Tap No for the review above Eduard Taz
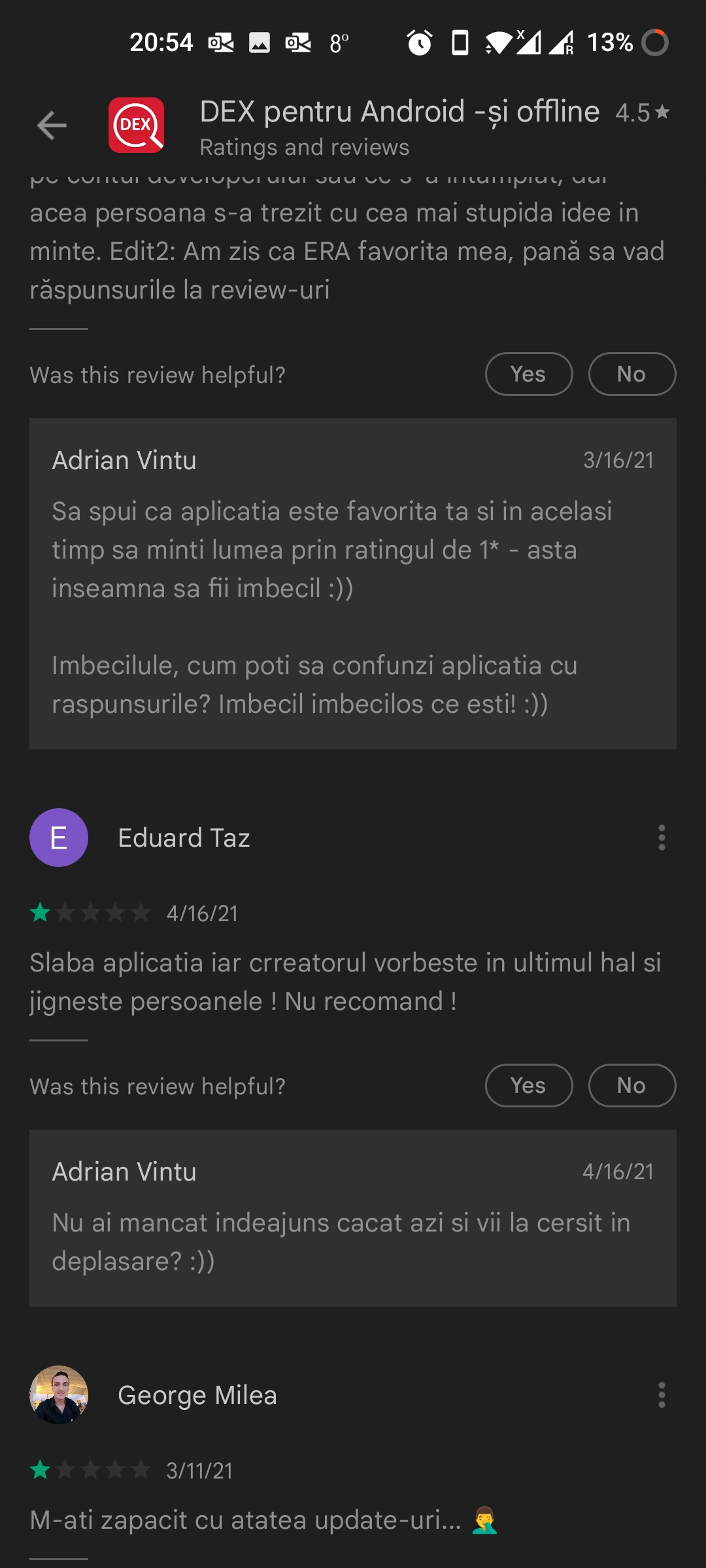The width and height of the screenshot is (706, 1568). pos(631,374)
